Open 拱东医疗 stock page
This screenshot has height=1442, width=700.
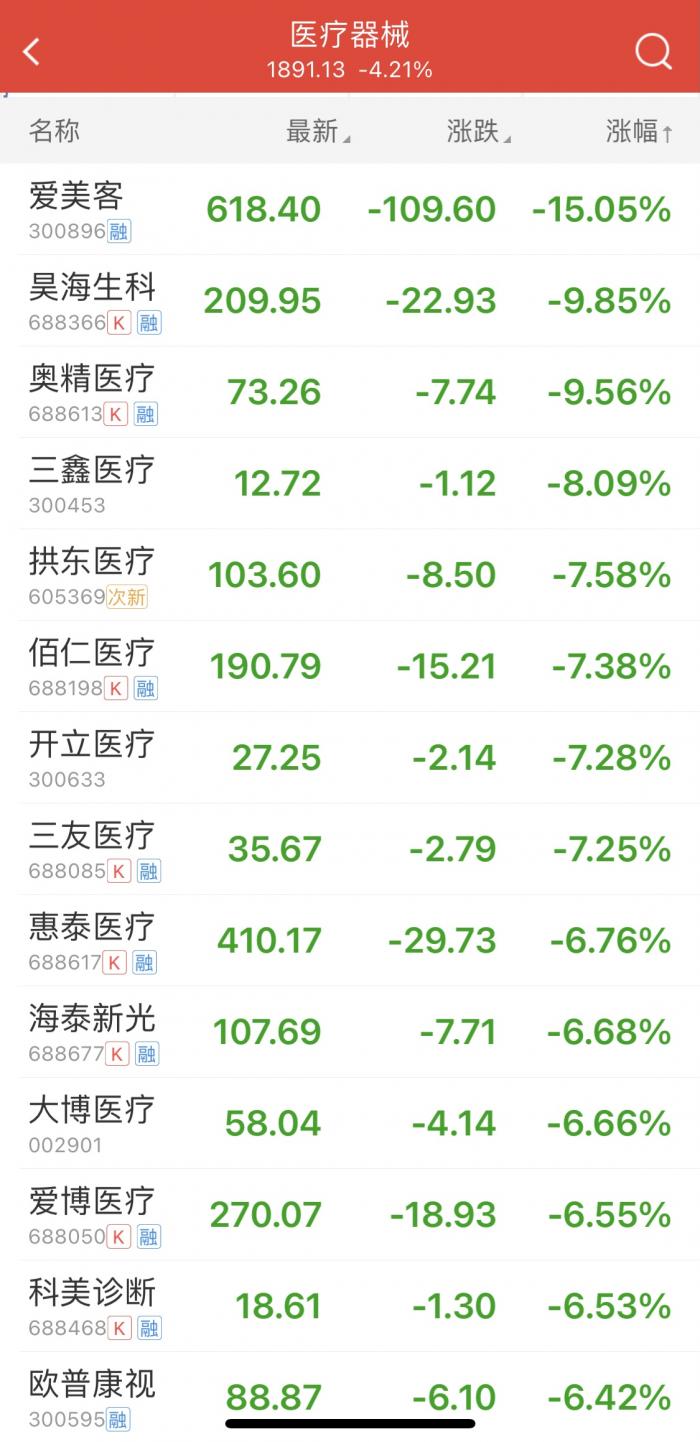(x=349, y=575)
